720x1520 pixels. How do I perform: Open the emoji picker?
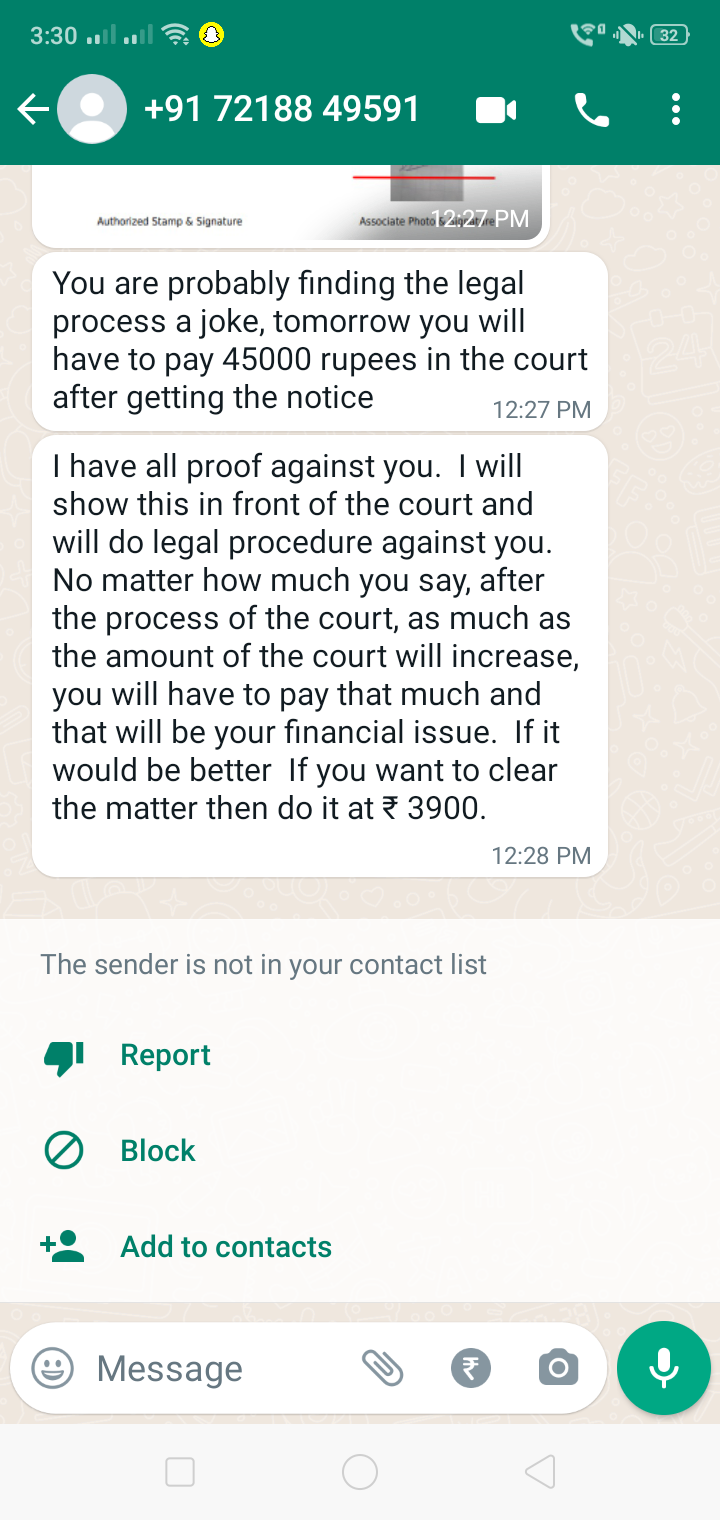pos(52,1368)
